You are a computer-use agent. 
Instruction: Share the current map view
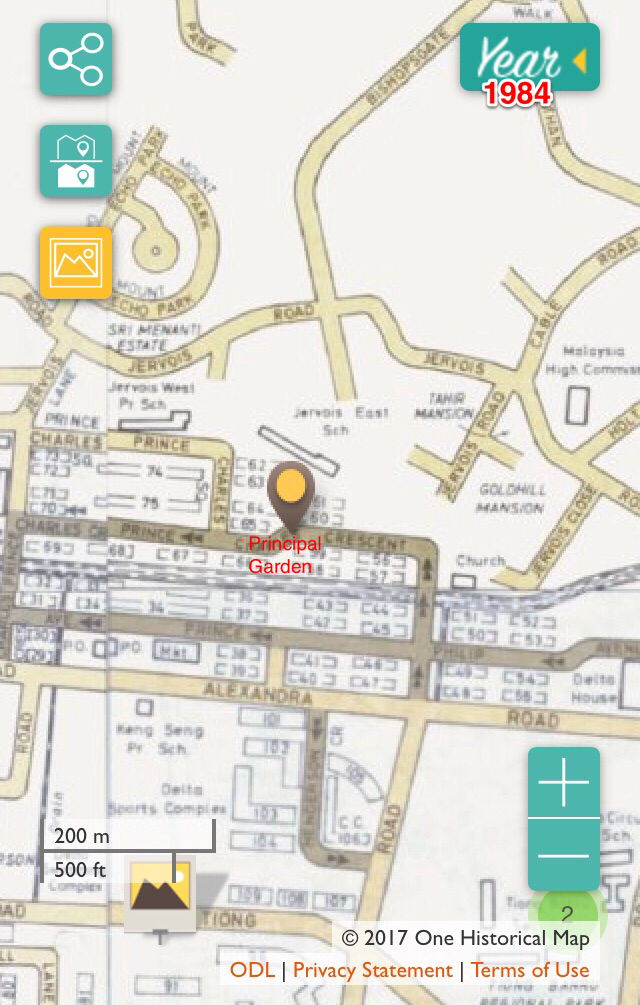tap(76, 59)
